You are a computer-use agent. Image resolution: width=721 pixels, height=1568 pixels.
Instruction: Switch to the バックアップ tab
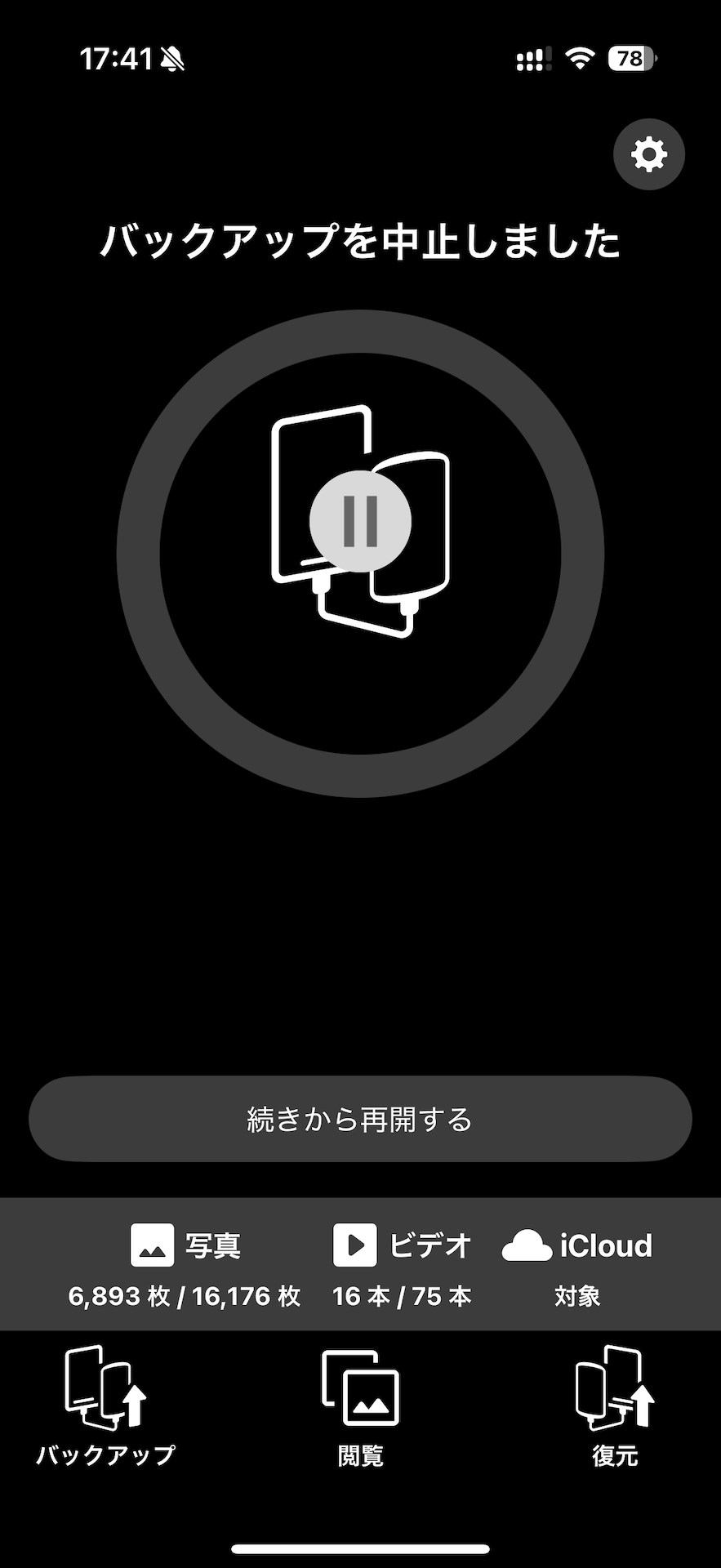point(105,1406)
